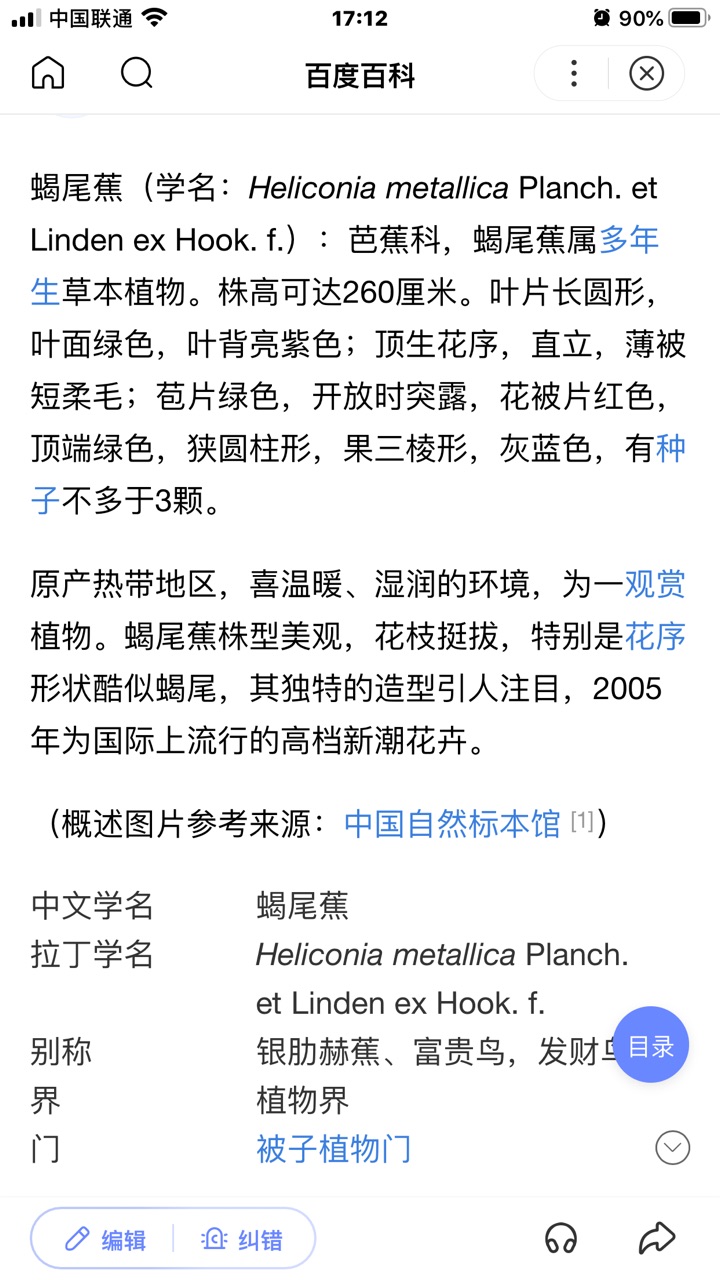
Task: Open the 目录 floating contents button
Action: tap(651, 1046)
